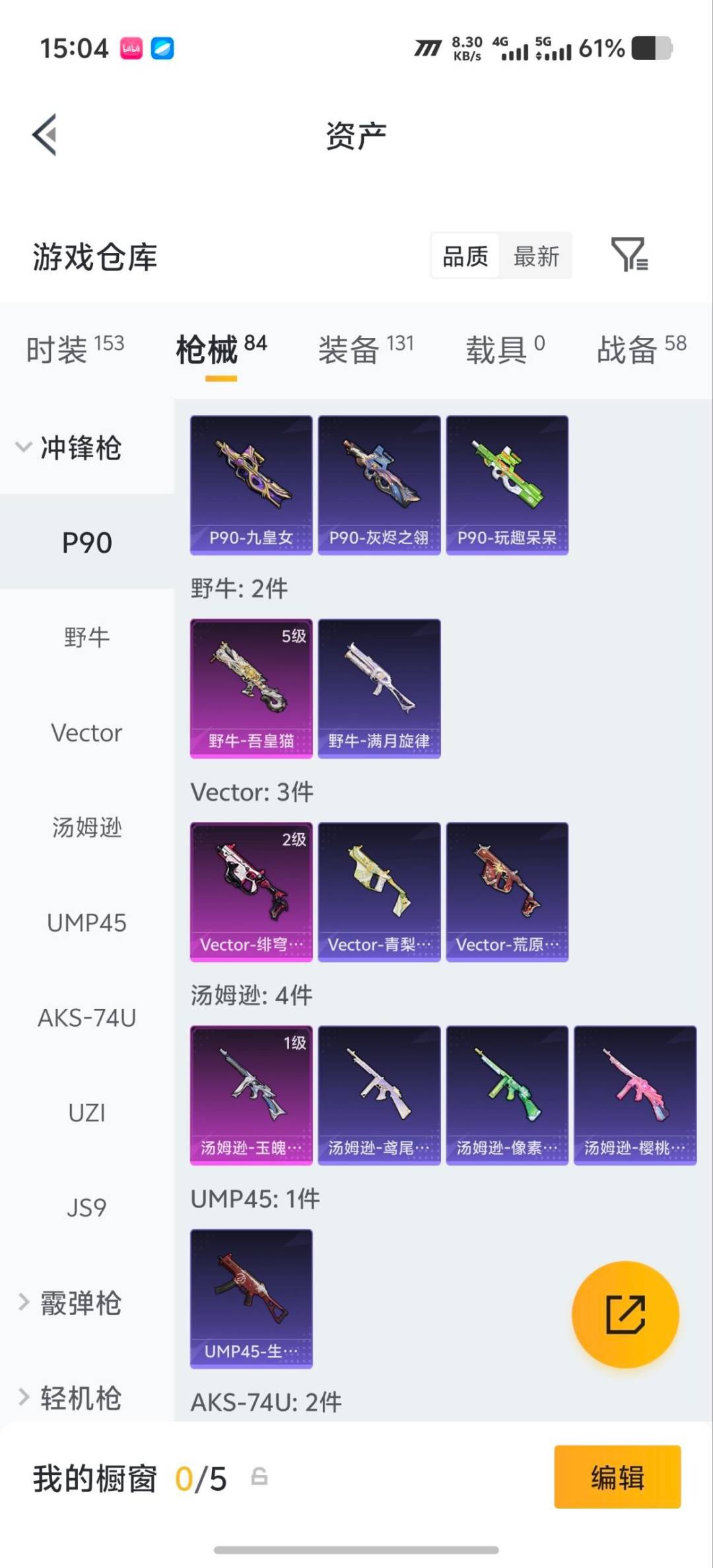Image resolution: width=713 pixels, height=1568 pixels.
Task: Jump to 汤姆逊 in the side list
Action: pyautogui.click(x=86, y=827)
